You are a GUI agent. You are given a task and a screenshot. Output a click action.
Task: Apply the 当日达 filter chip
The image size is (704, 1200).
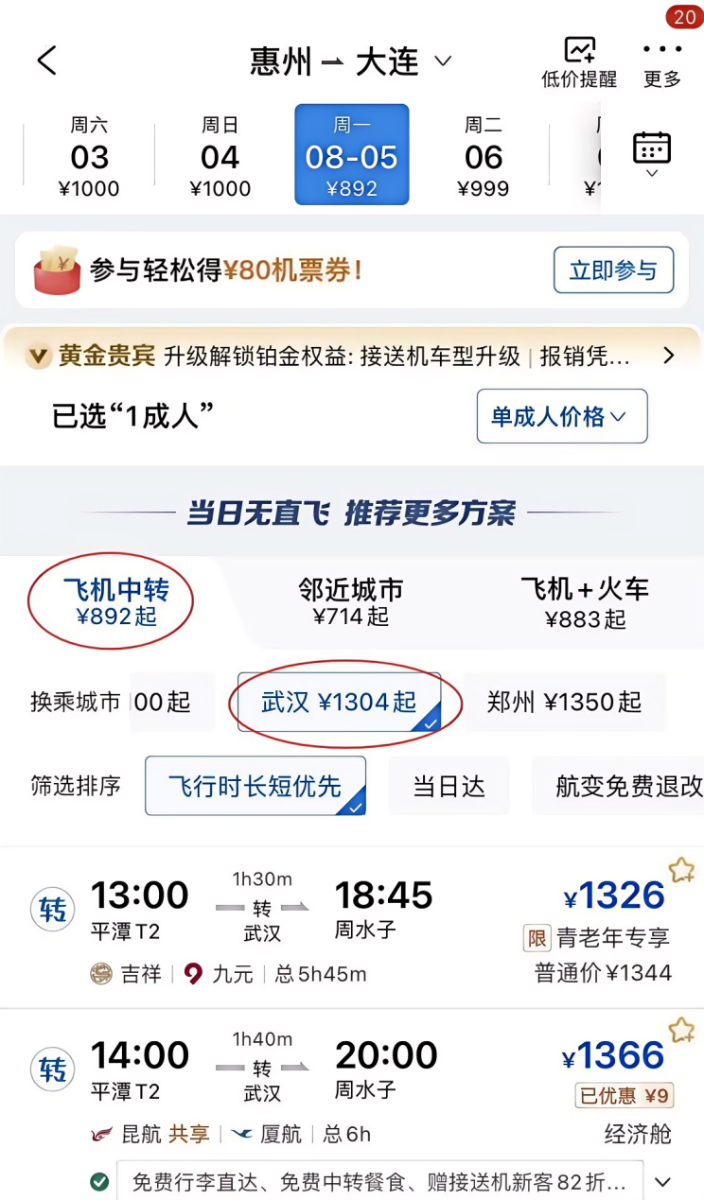pyautogui.click(x=449, y=786)
